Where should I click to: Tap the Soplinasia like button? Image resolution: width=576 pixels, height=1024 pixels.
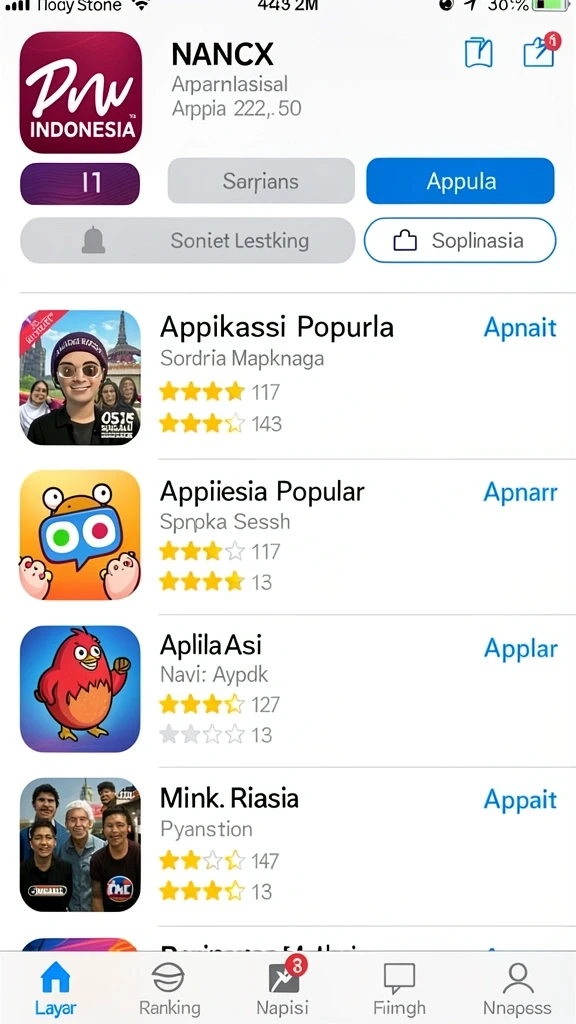[460, 240]
